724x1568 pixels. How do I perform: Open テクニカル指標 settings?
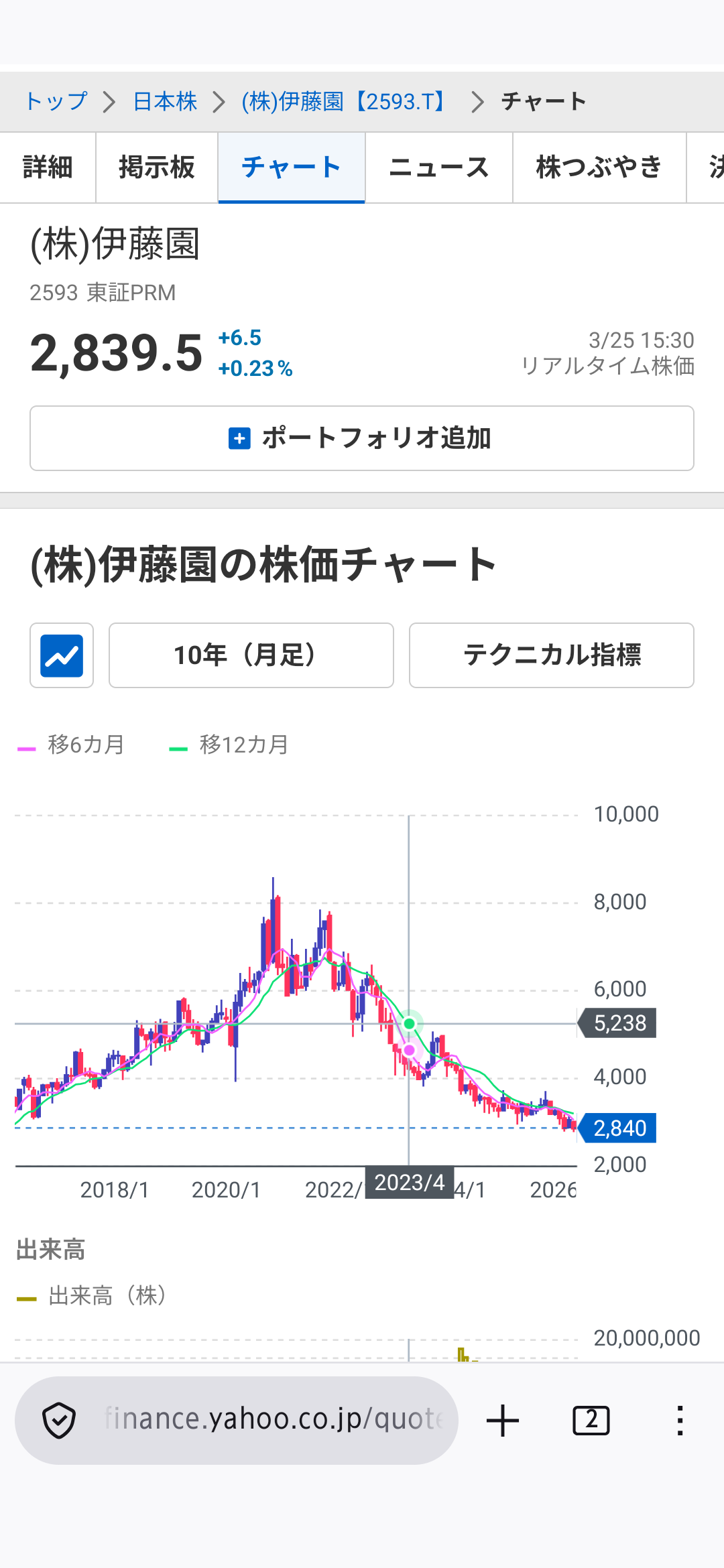552,655
